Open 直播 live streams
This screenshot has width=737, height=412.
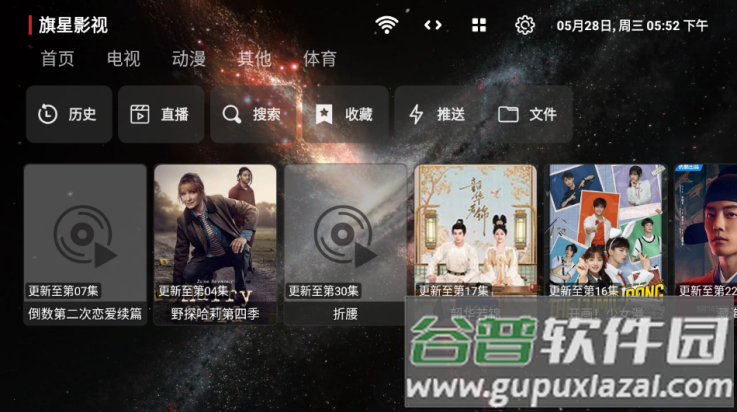click(160, 114)
